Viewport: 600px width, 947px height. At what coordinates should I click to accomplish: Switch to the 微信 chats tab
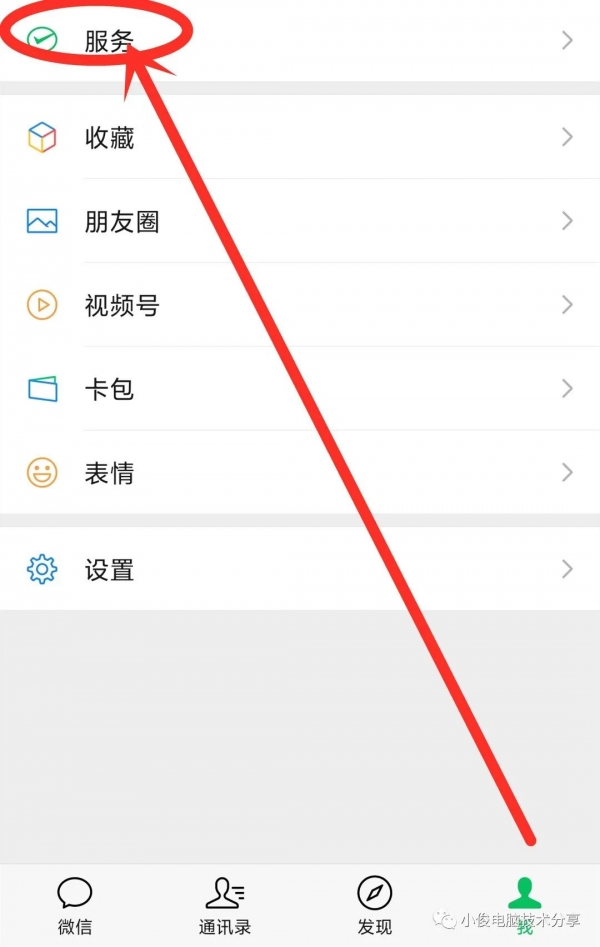75,905
